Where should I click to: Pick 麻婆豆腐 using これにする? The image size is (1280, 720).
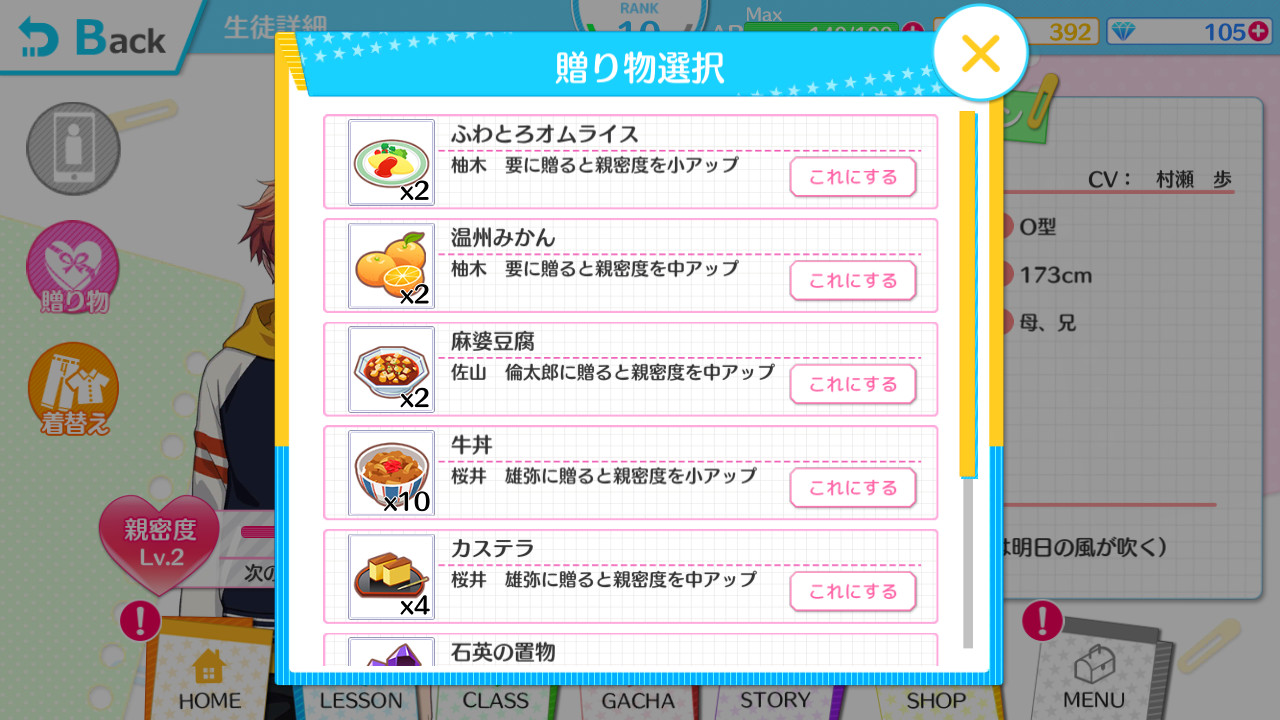pos(853,384)
